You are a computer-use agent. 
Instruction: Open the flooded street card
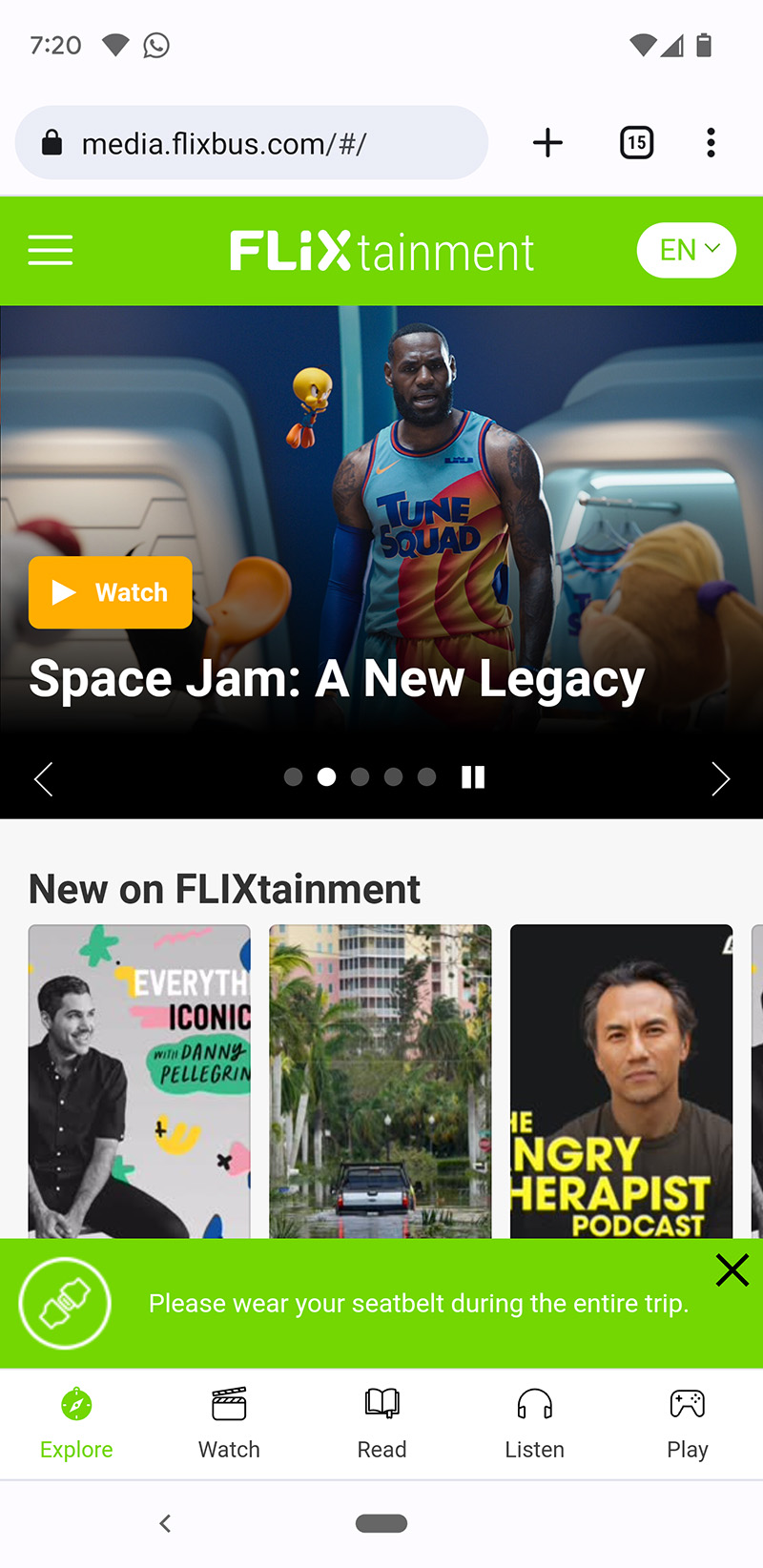[381, 1081]
